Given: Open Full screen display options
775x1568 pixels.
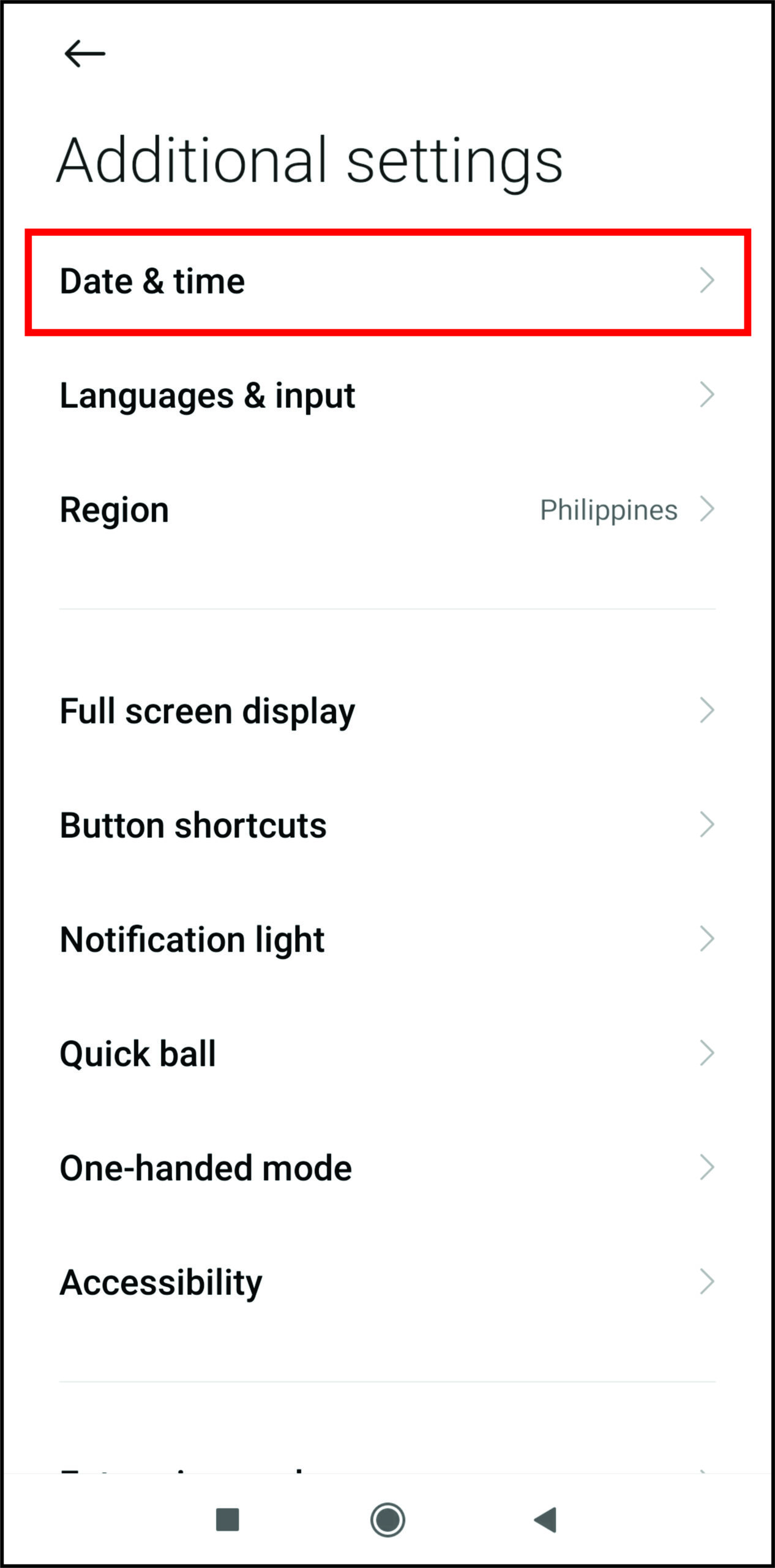Looking at the screenshot, I should point(387,711).
